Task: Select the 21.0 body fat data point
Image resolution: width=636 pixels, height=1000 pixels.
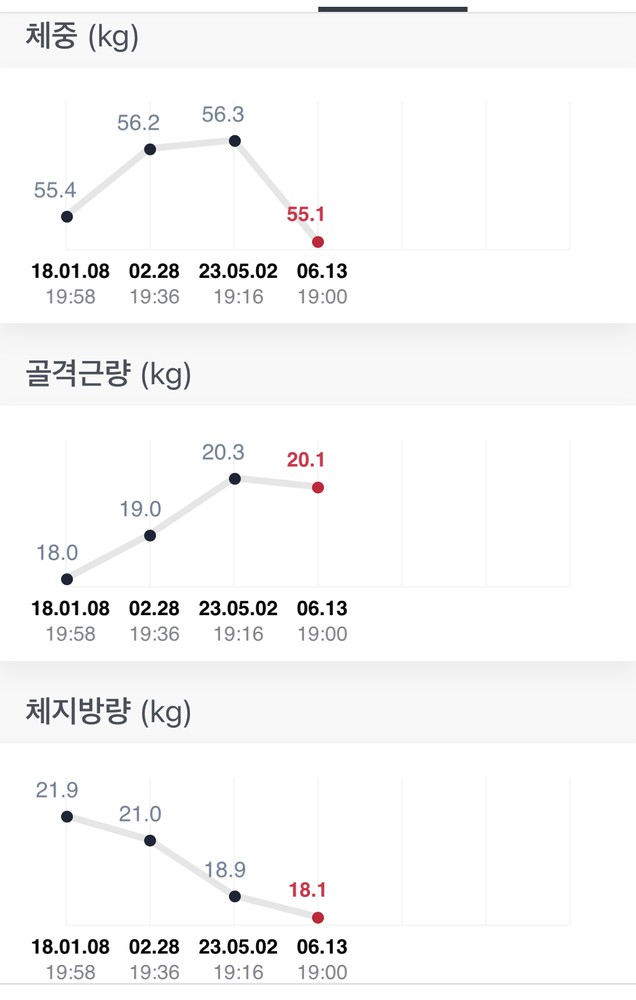Action: (150, 840)
